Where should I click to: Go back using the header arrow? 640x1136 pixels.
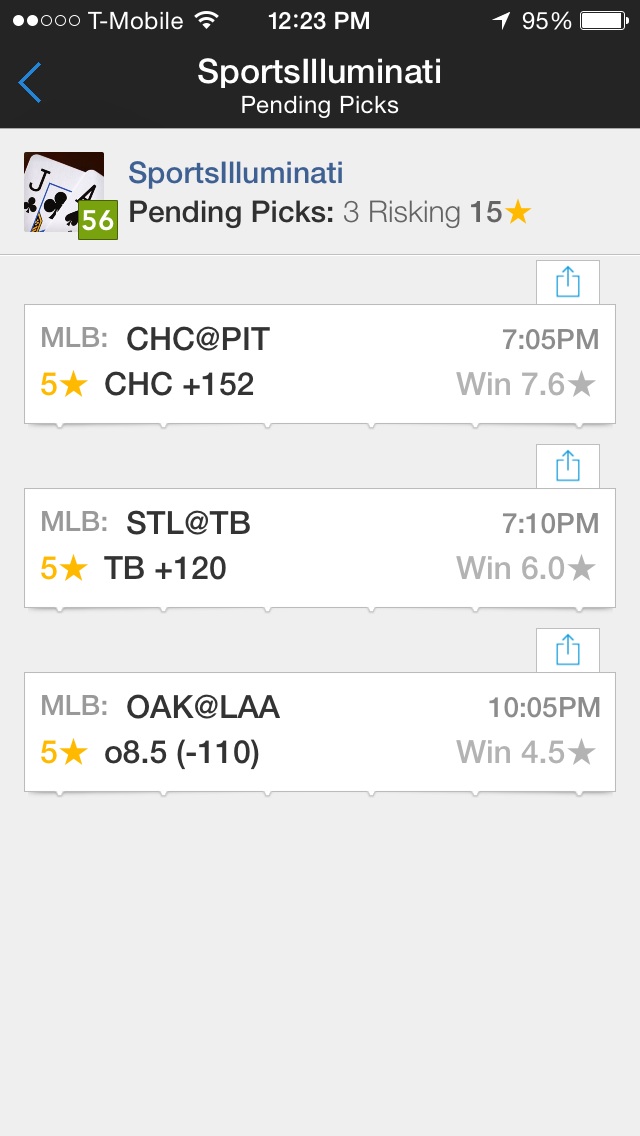tap(30, 83)
